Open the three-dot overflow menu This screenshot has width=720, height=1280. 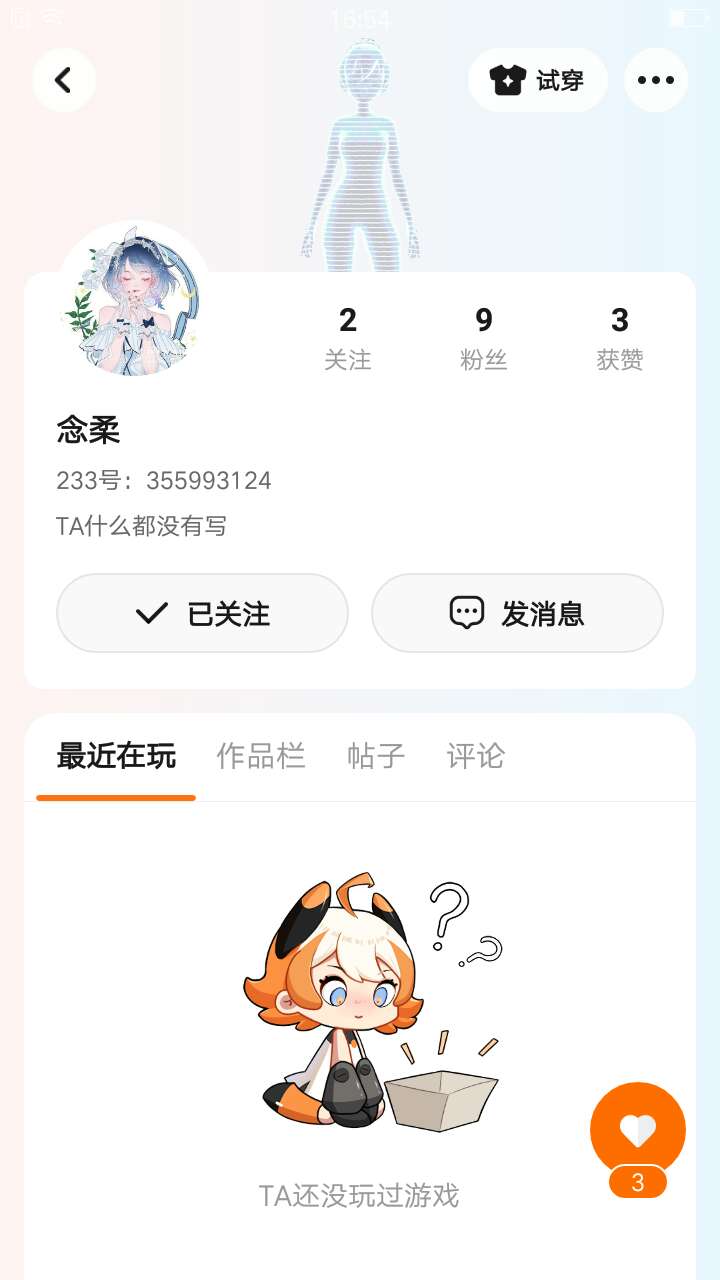click(x=656, y=80)
